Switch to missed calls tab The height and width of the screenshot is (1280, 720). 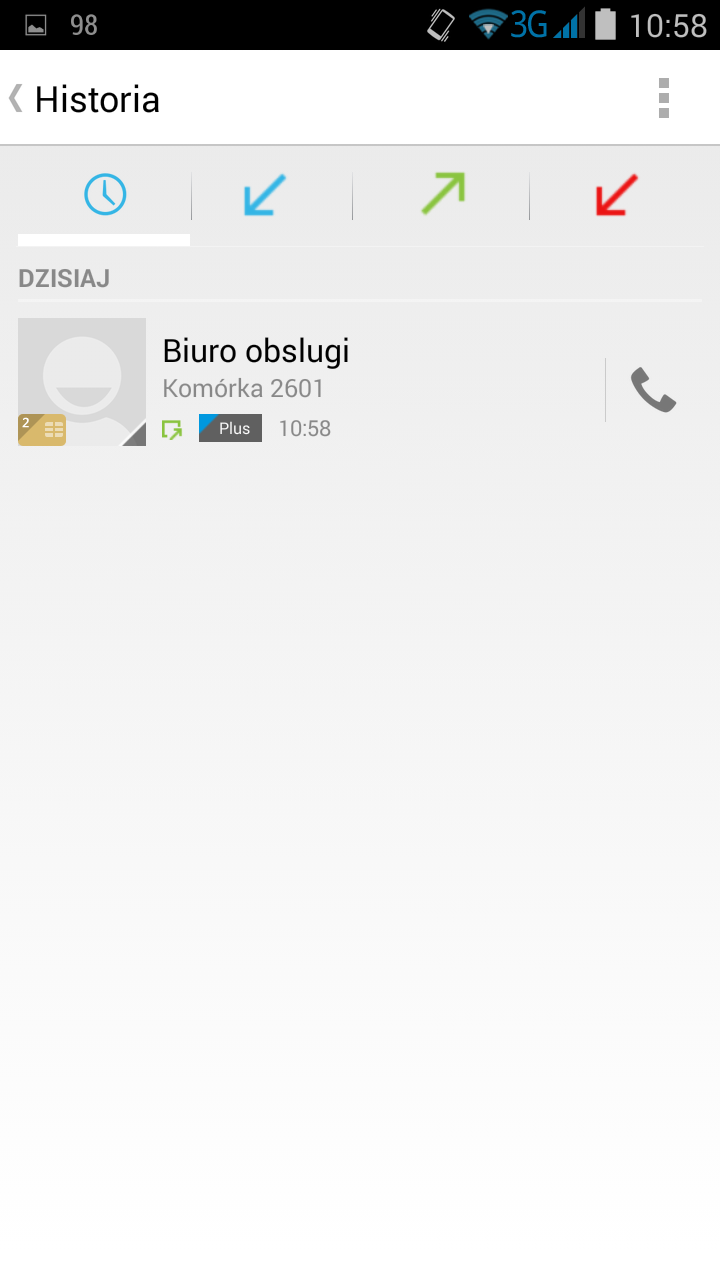pos(616,195)
